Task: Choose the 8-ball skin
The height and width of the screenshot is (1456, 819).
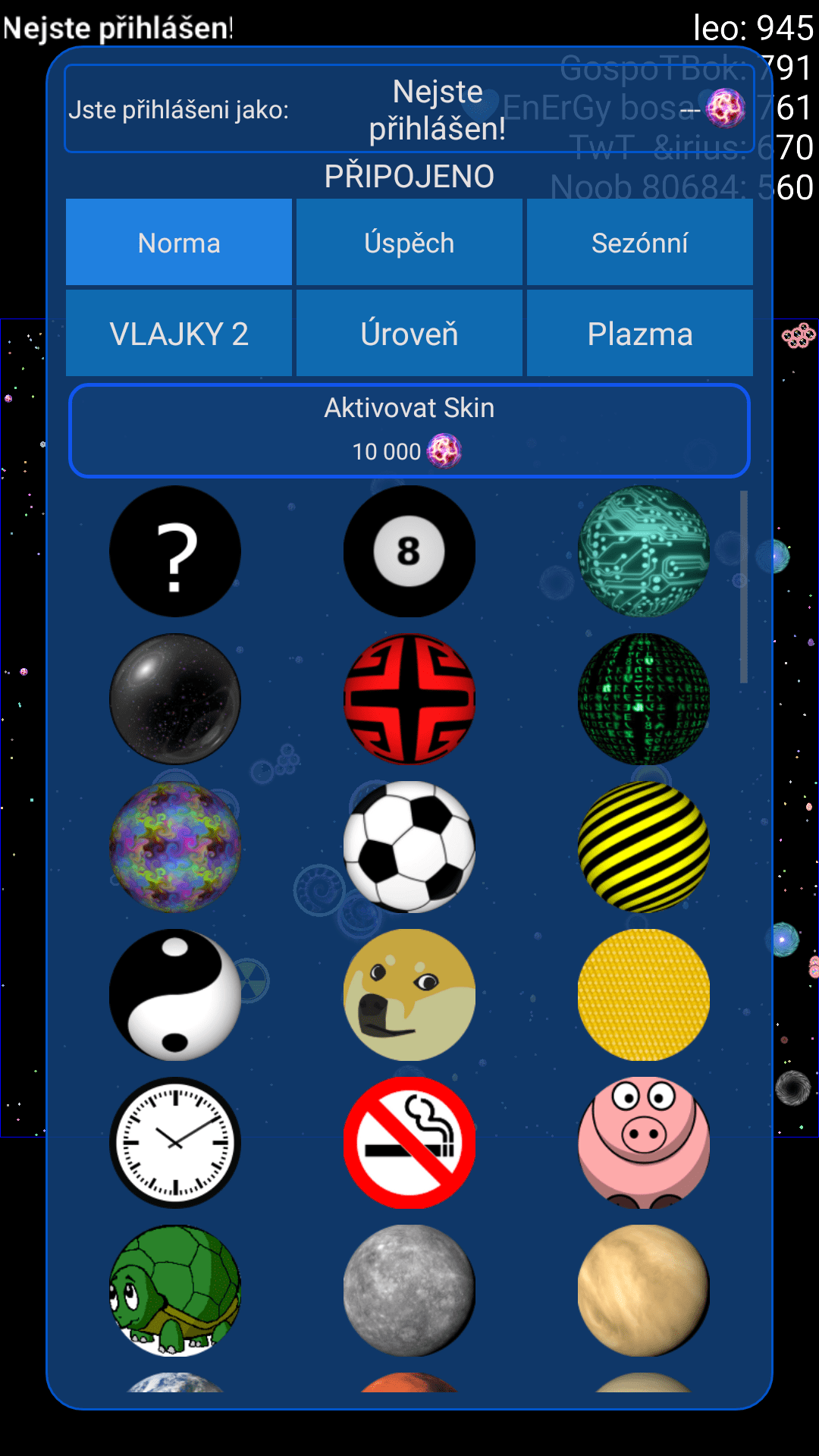Action: (x=409, y=551)
